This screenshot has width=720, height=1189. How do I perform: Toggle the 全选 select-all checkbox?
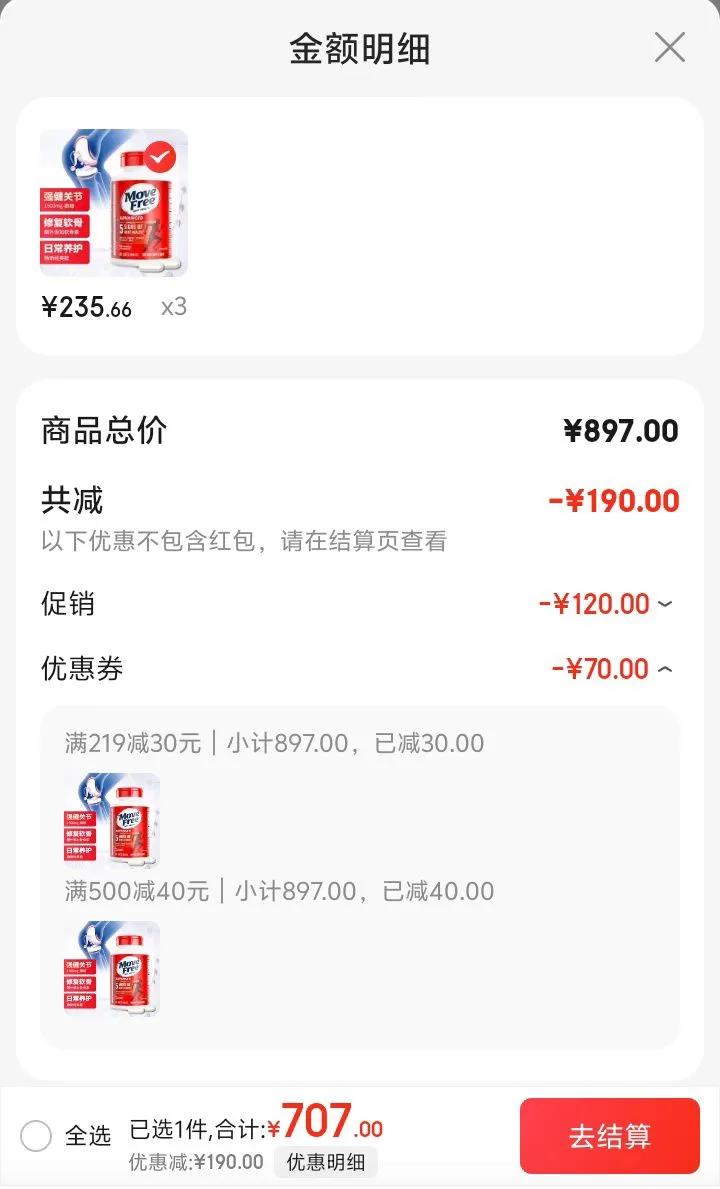pos(36,1136)
